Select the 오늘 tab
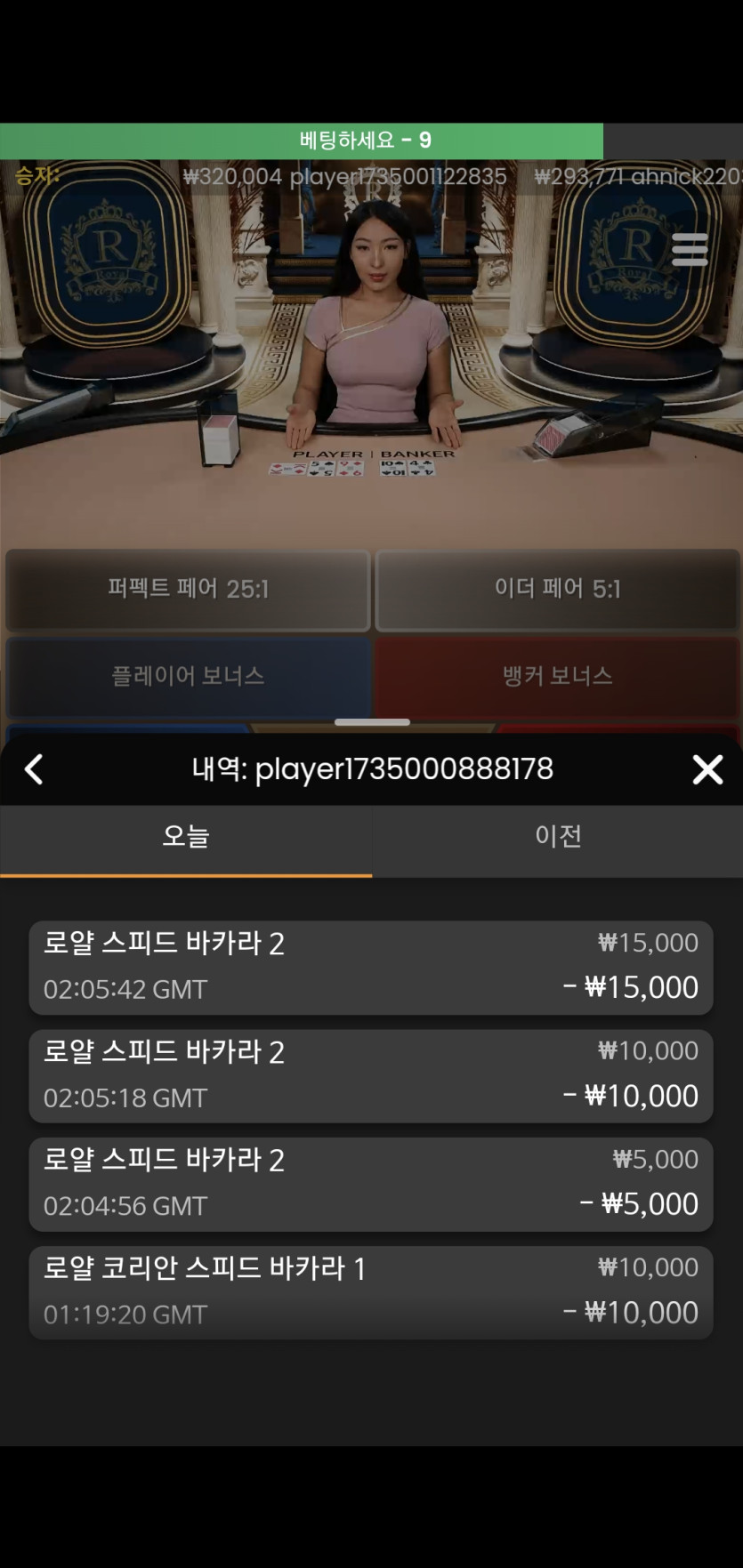This screenshot has height=1568, width=743. tap(186, 836)
